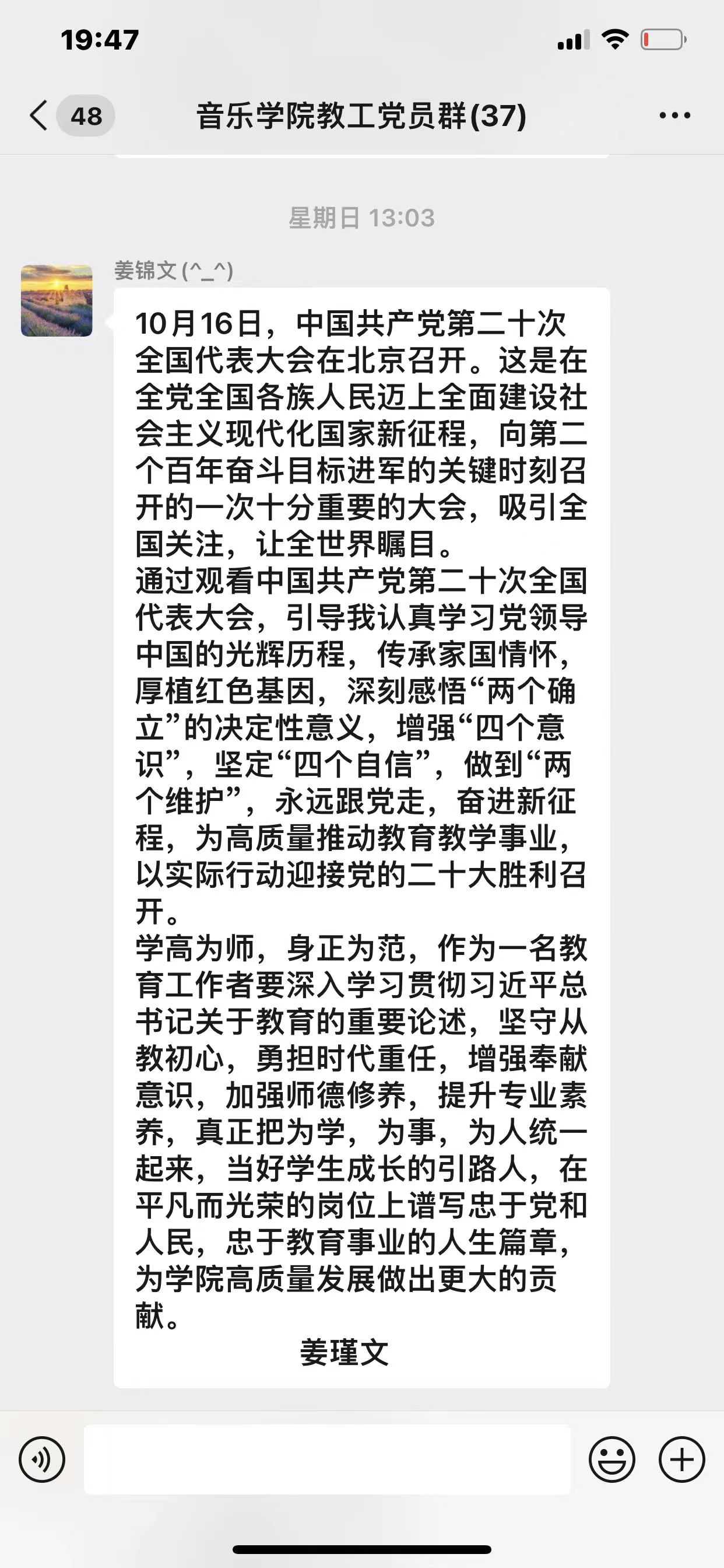Go back to the chat list
Screen dimensions: 724x1568
pyautogui.click(x=39, y=116)
